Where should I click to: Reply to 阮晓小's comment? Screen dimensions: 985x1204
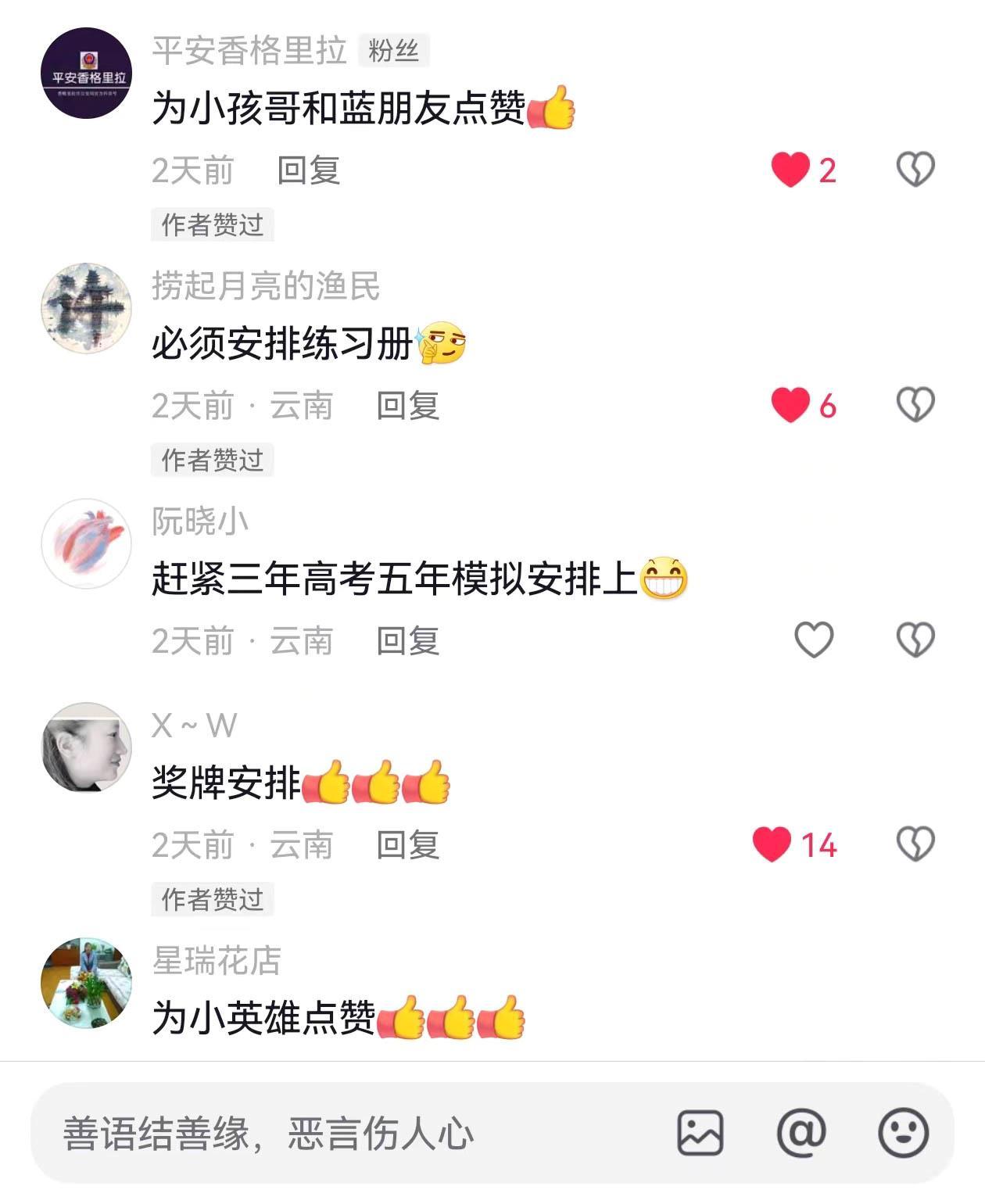[407, 641]
